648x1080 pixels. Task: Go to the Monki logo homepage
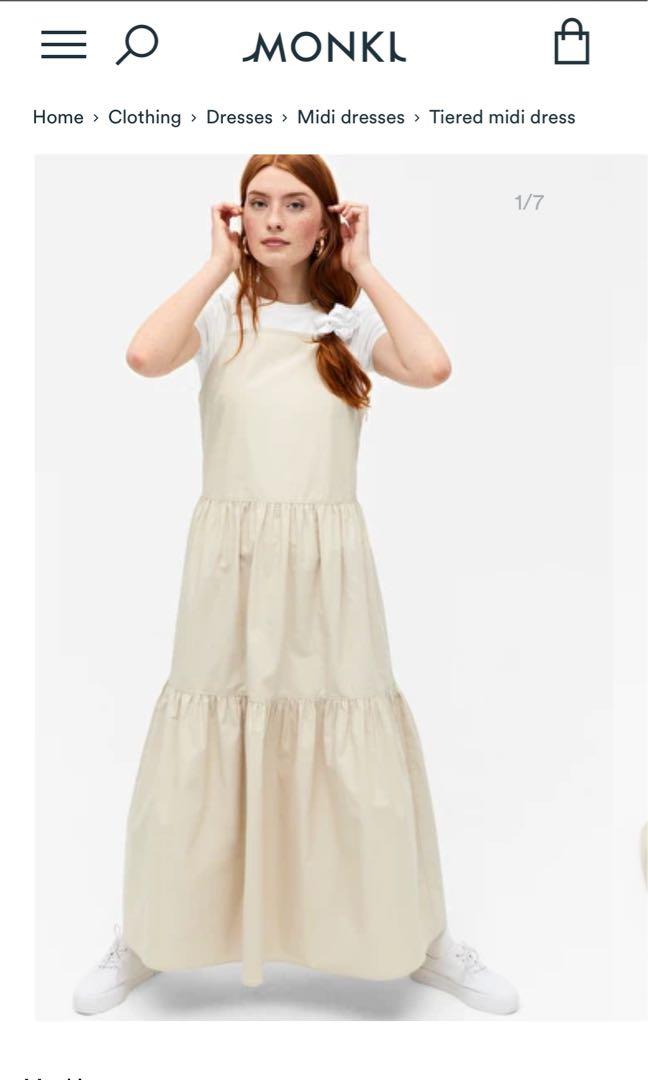324,47
